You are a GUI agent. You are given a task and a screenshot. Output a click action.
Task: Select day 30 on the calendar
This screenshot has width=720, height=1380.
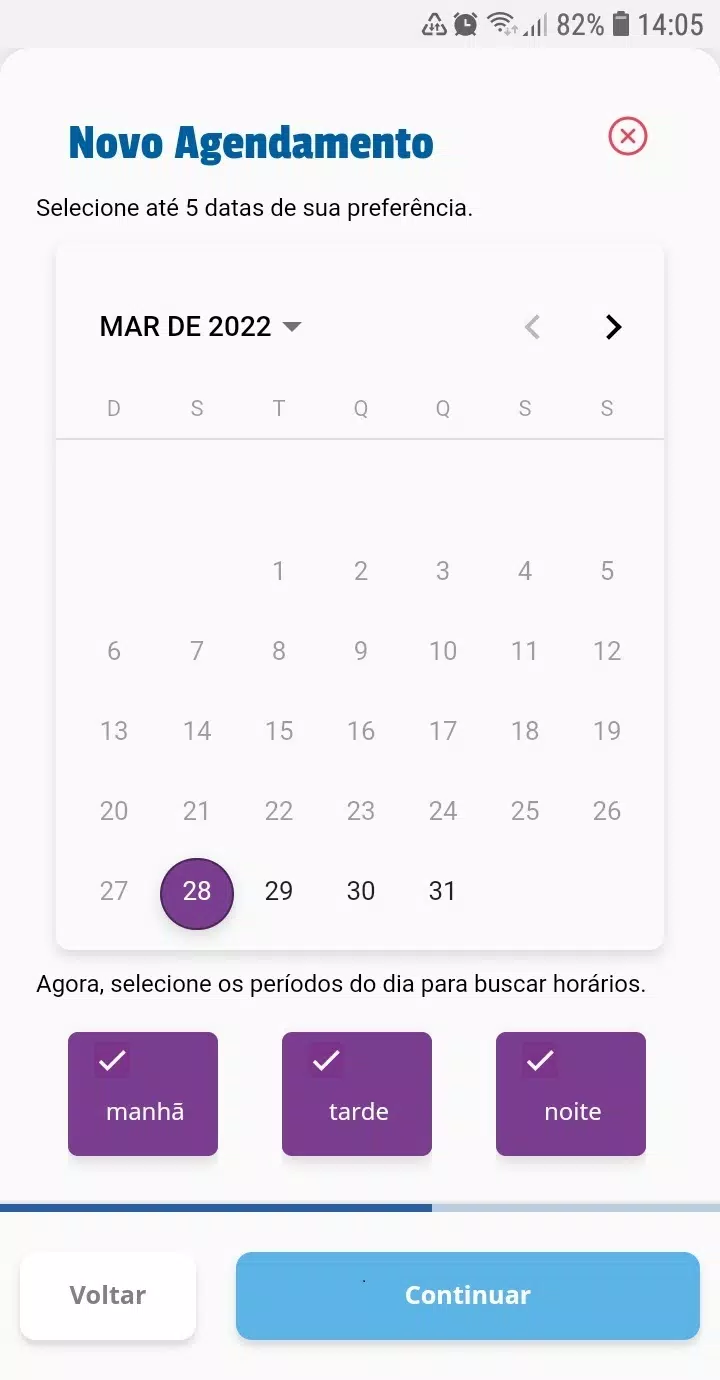[x=361, y=891]
